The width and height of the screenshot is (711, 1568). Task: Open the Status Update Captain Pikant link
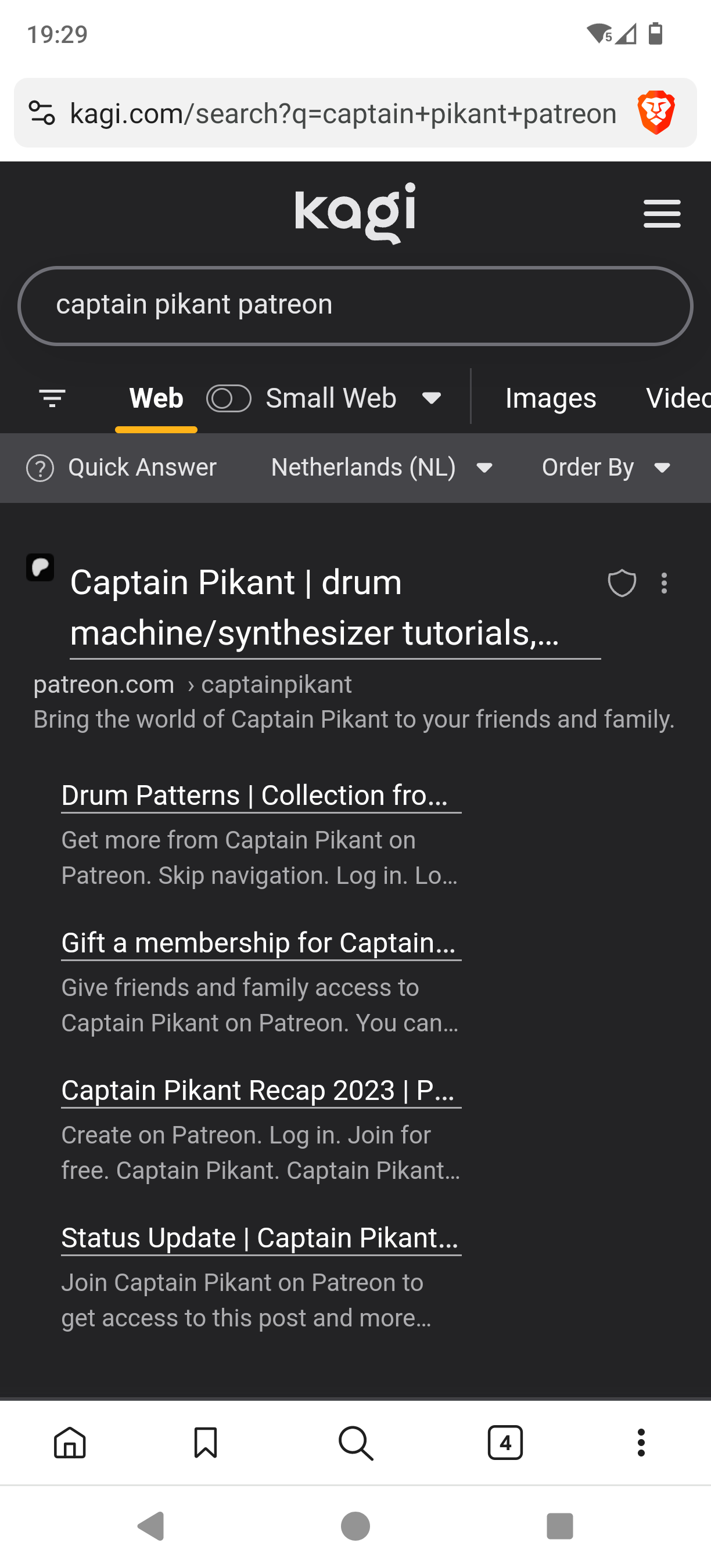pyautogui.click(x=261, y=1238)
